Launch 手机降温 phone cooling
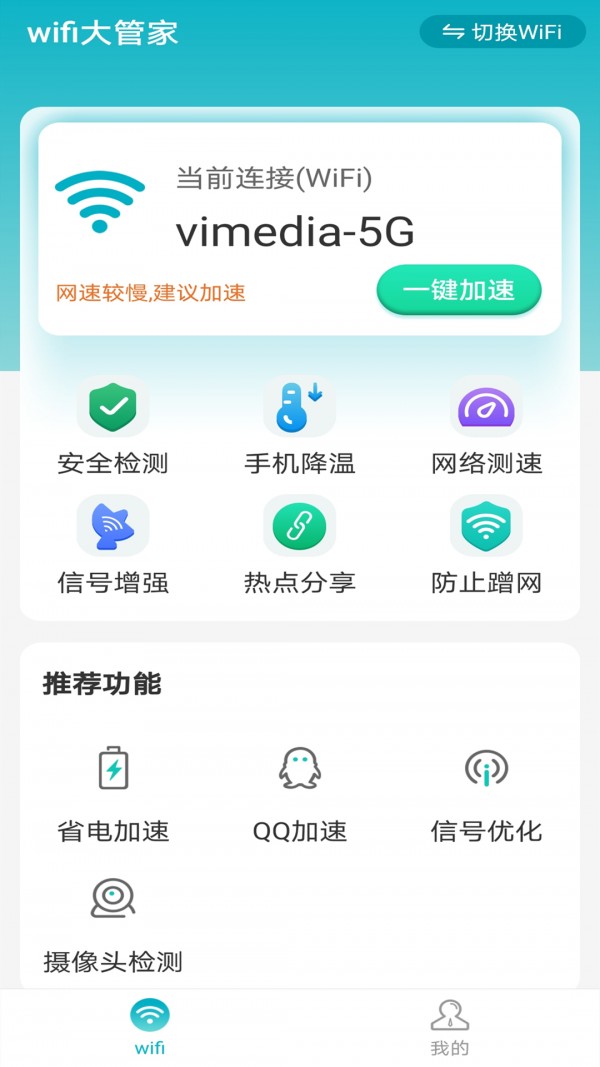 pyautogui.click(x=299, y=426)
